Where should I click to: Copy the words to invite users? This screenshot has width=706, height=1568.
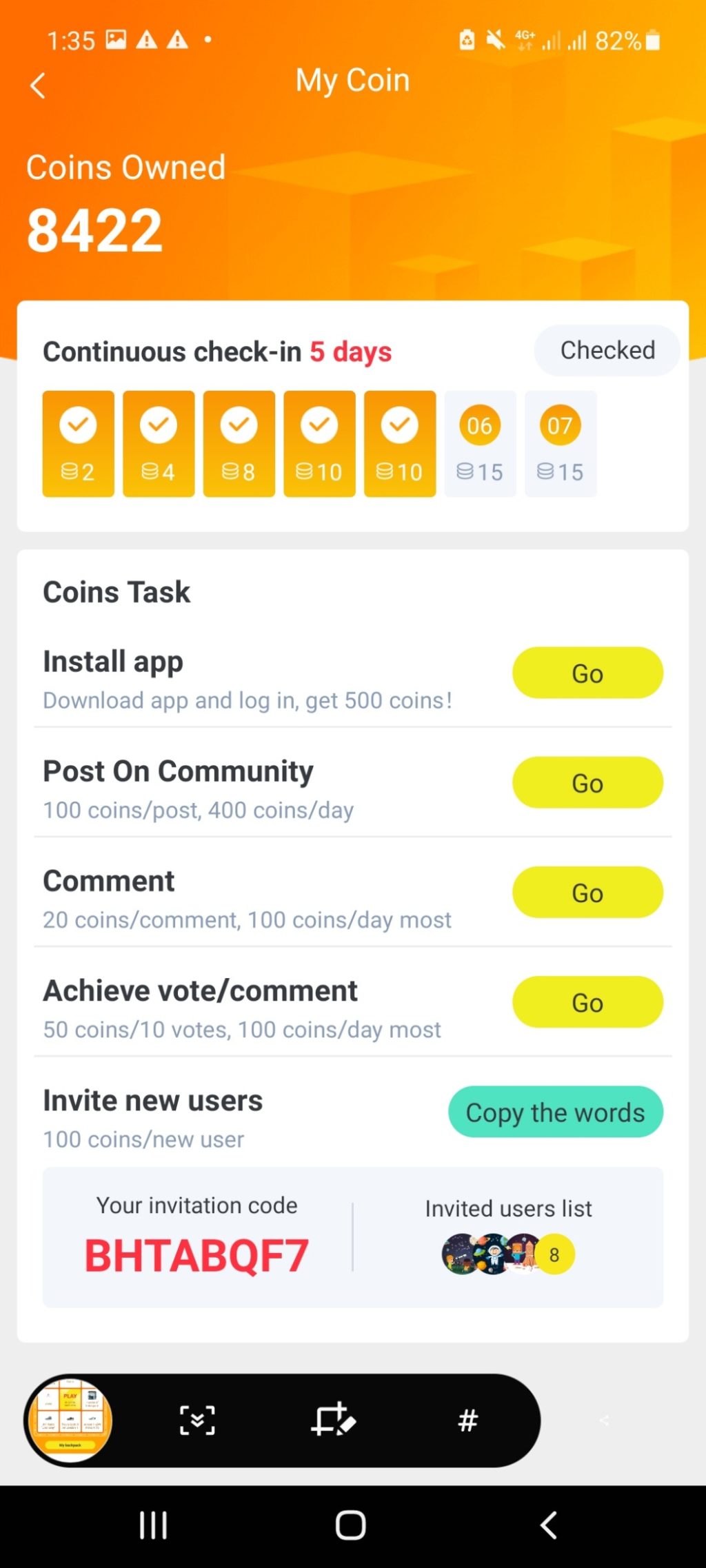click(555, 1112)
